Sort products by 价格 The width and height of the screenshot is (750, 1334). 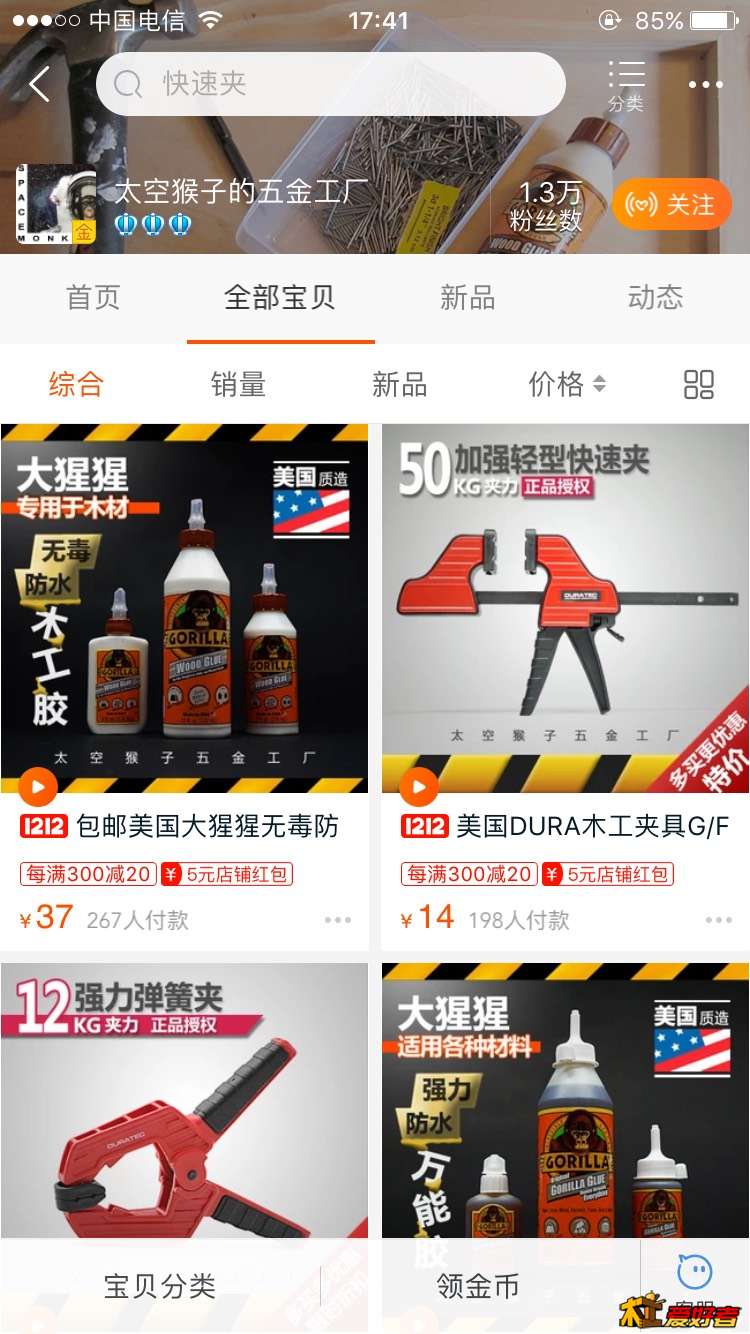coord(566,384)
